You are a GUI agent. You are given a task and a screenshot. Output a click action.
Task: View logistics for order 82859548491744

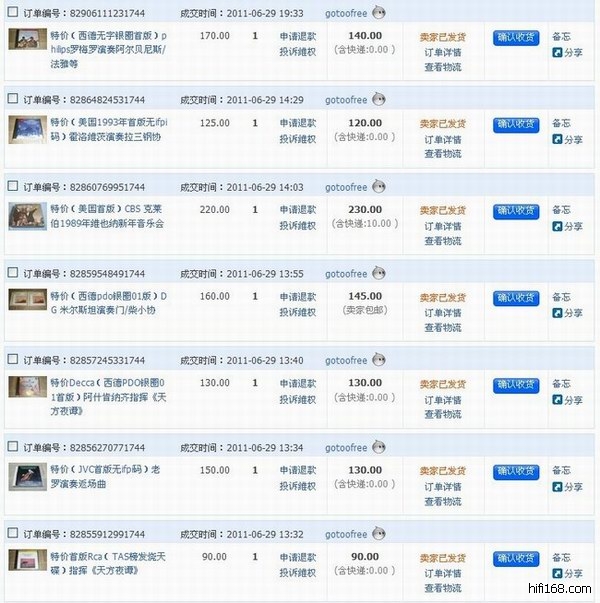pyautogui.click(x=442, y=327)
